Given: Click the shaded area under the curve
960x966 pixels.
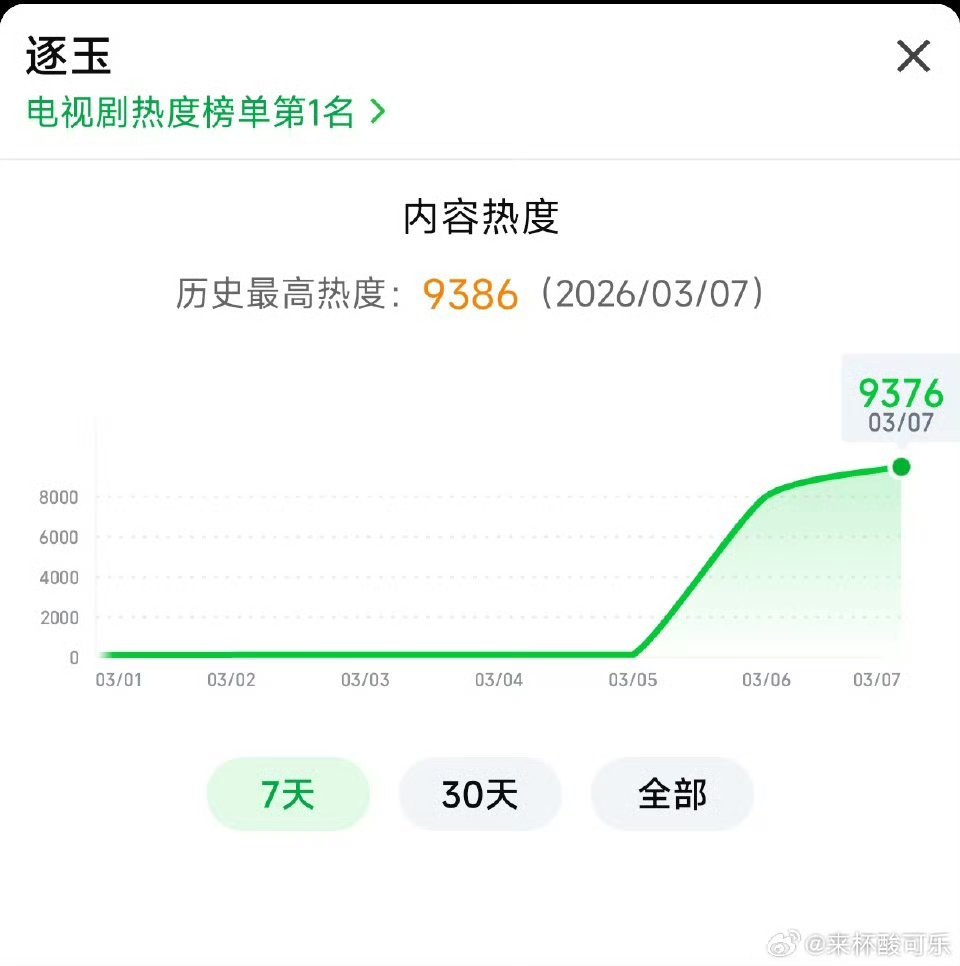Looking at the screenshot, I should 800,570.
